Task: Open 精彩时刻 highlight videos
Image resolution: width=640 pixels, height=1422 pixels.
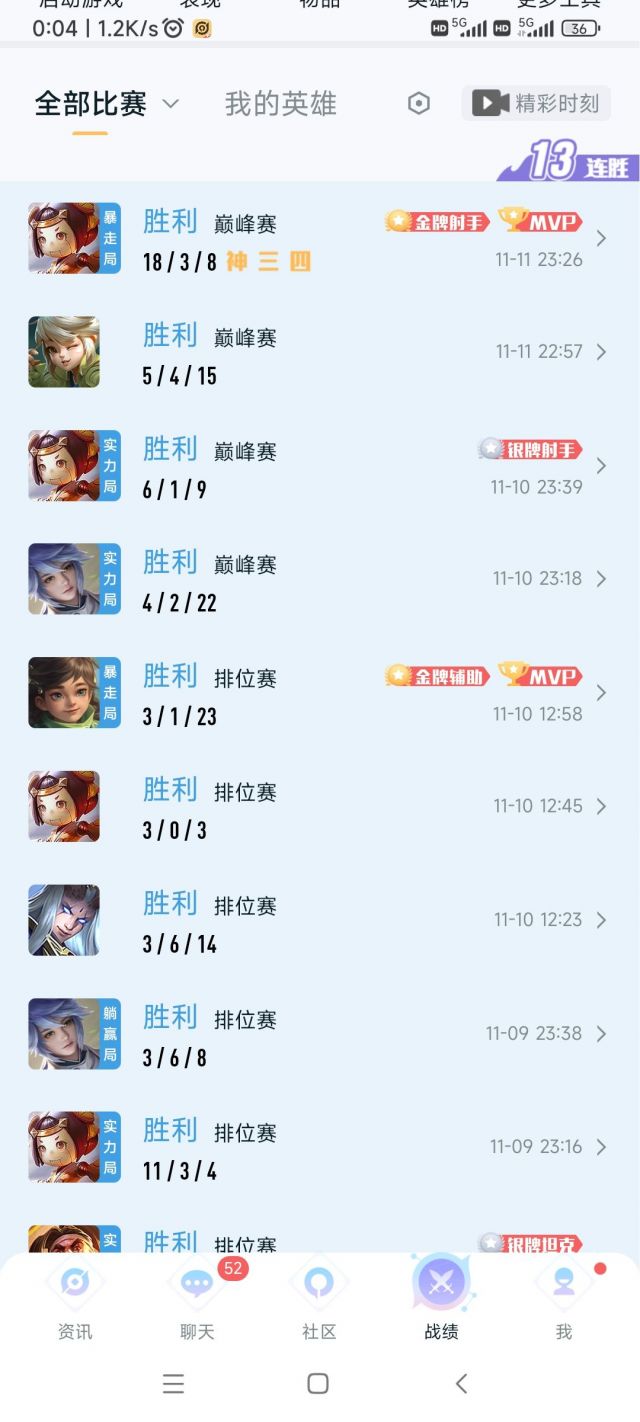Action: coord(536,103)
